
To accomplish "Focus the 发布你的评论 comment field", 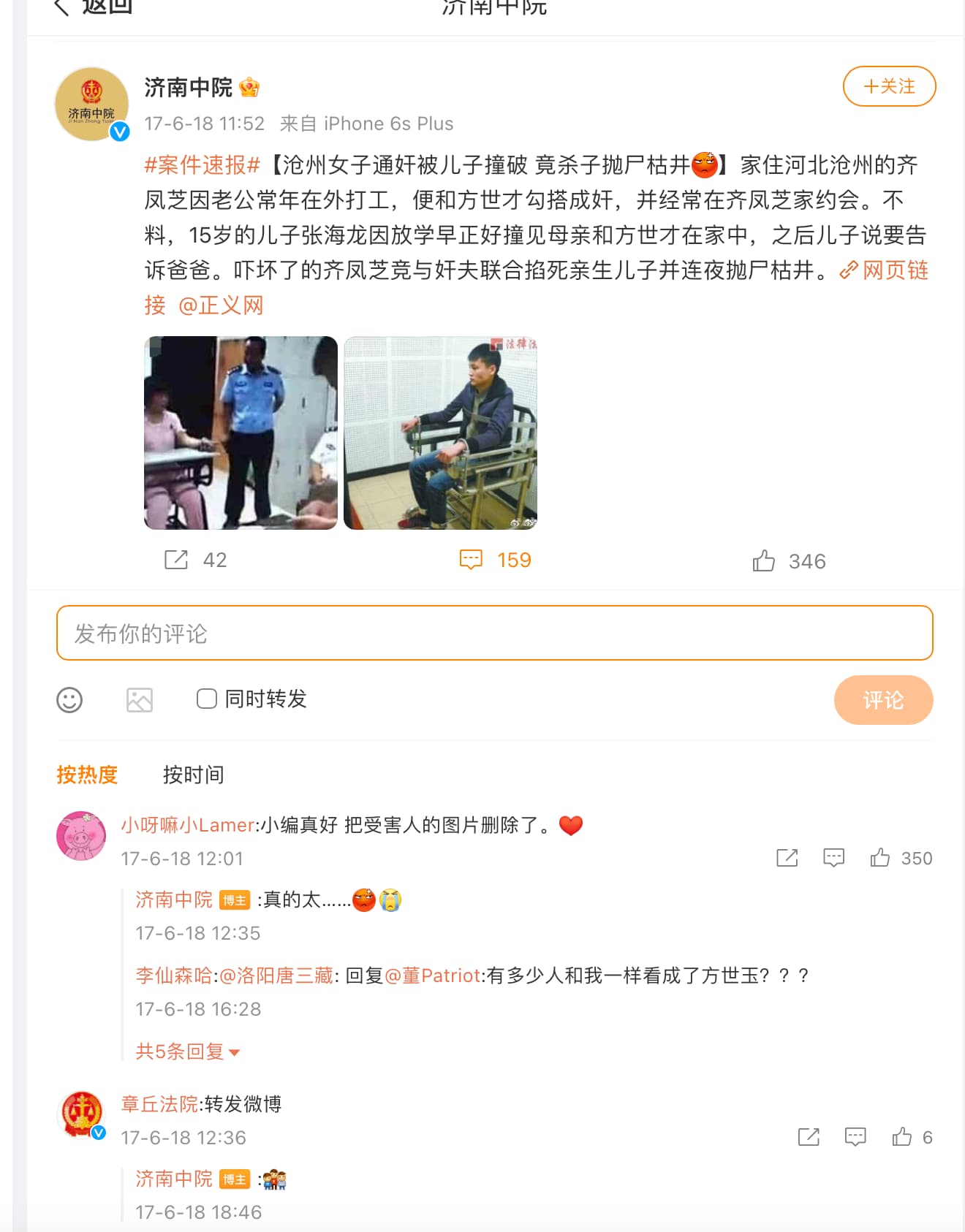I will coord(494,633).
